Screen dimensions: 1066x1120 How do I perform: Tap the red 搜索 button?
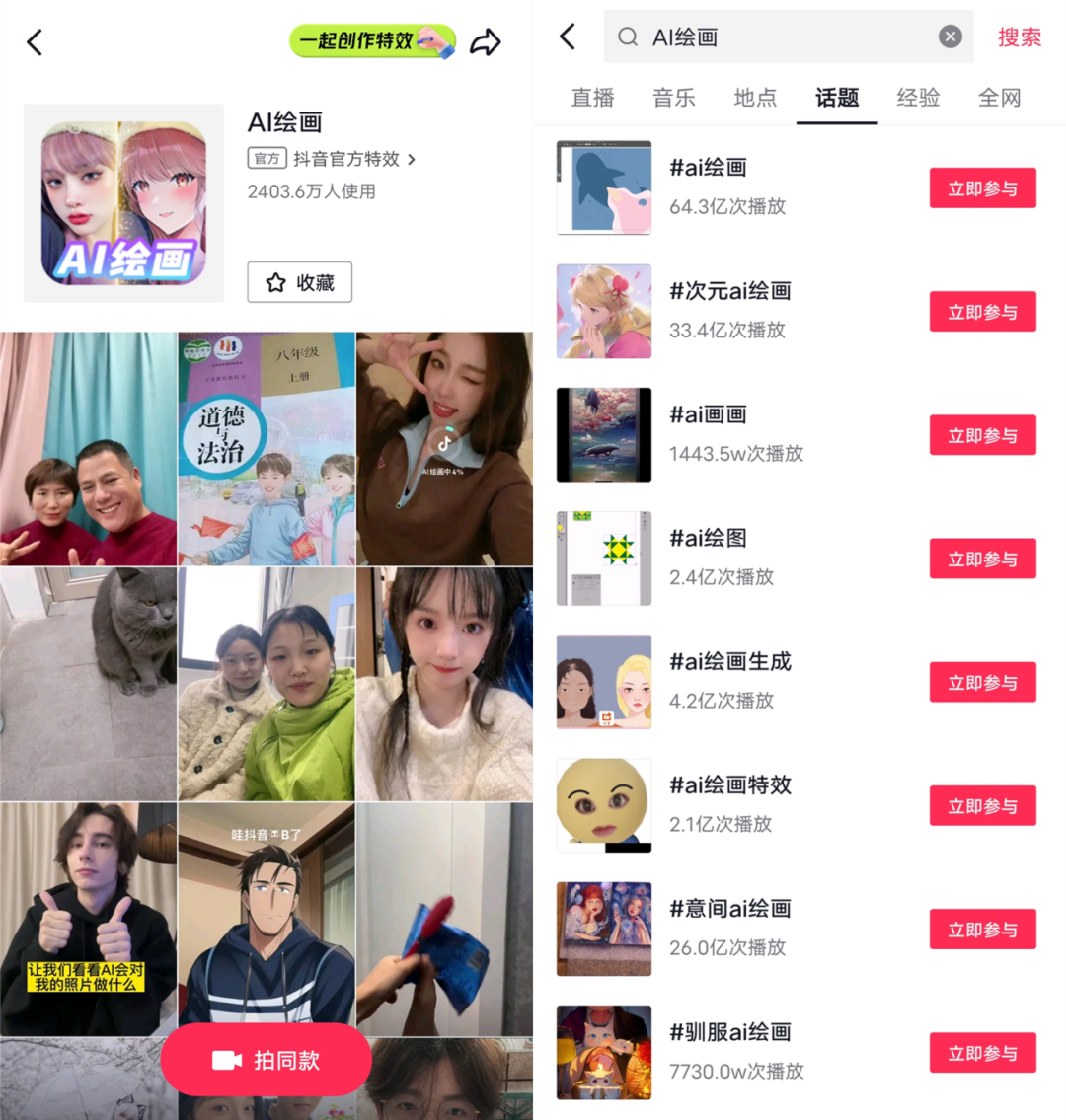(1019, 37)
